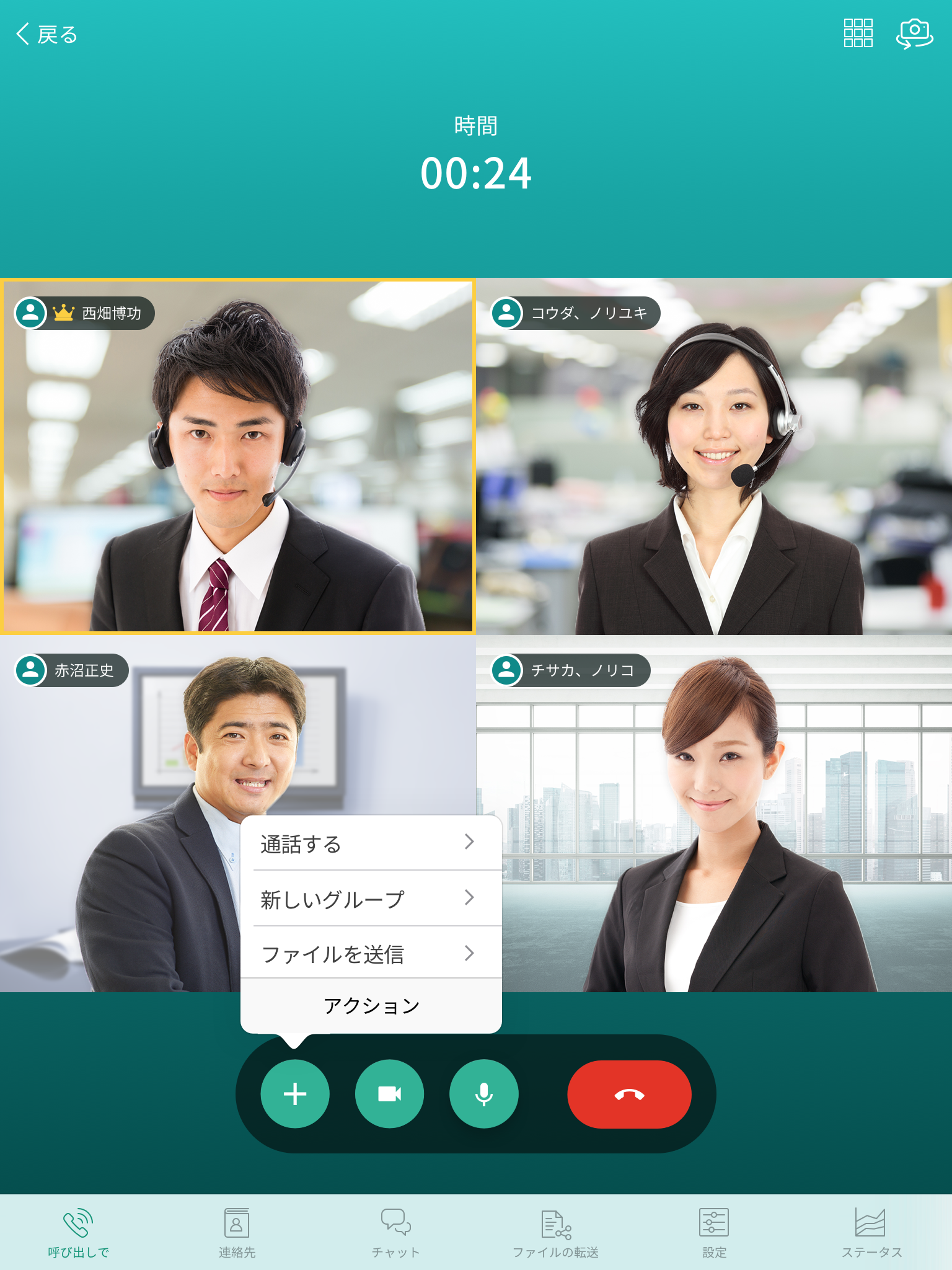Tap the plus add button
This screenshot has height=1270, width=952.
(295, 1094)
